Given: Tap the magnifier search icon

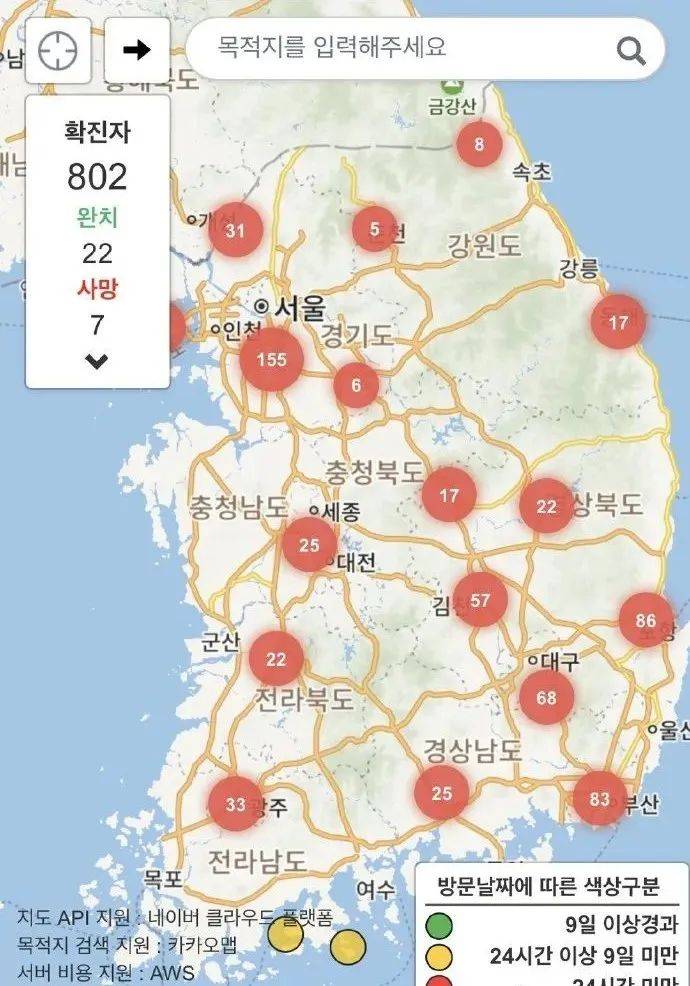Looking at the screenshot, I should (631, 50).
